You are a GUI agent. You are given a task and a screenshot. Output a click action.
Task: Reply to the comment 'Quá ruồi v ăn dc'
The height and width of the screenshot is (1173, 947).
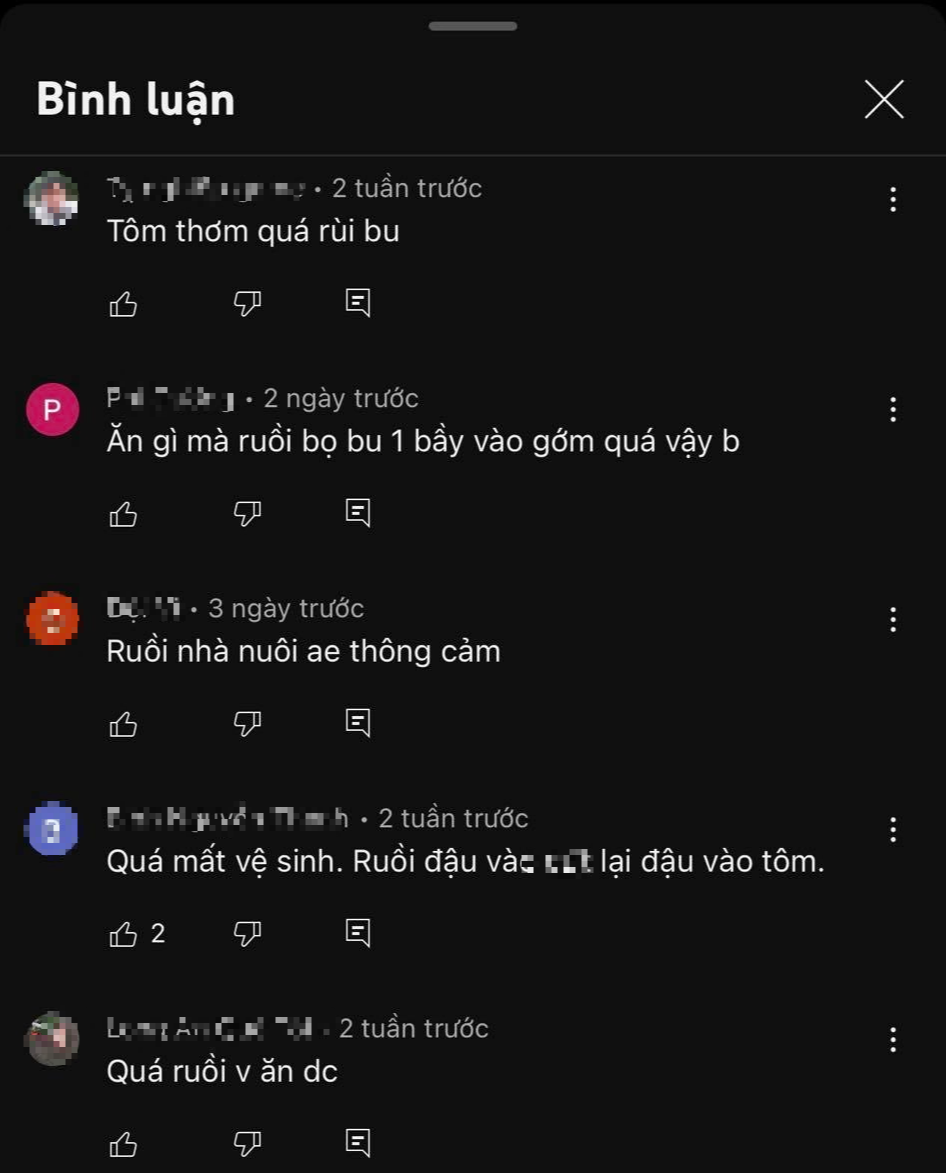click(358, 1142)
